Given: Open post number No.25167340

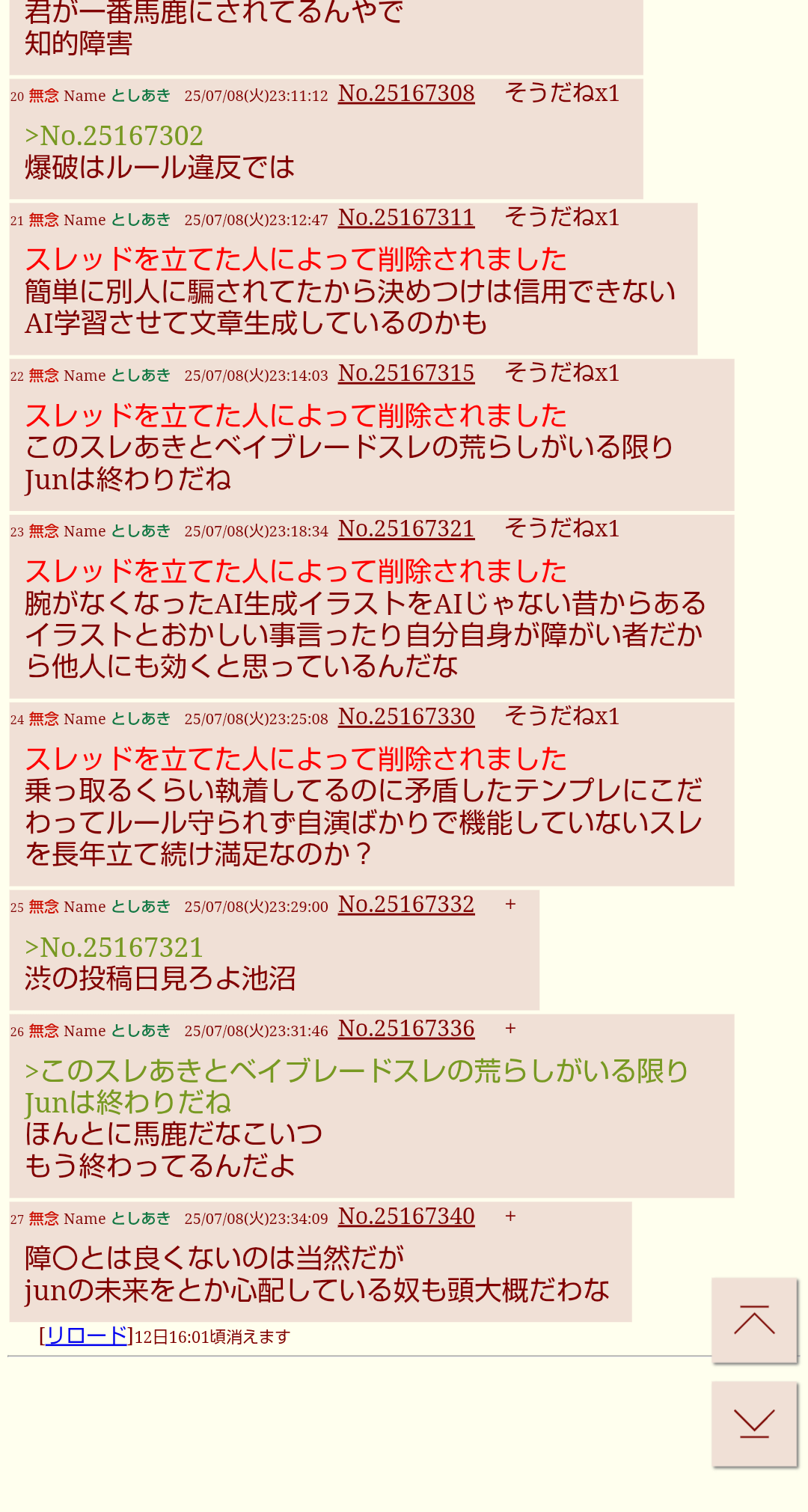Looking at the screenshot, I should click(x=406, y=1216).
